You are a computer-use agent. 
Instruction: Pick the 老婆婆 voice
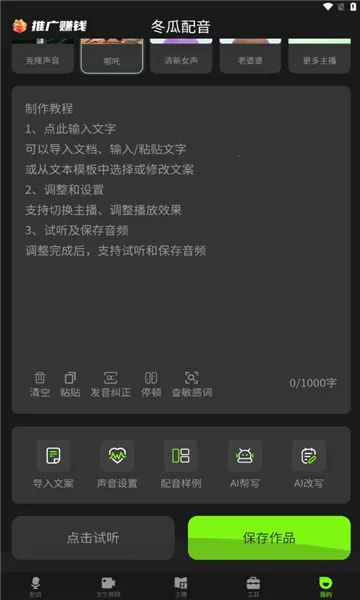pos(250,56)
